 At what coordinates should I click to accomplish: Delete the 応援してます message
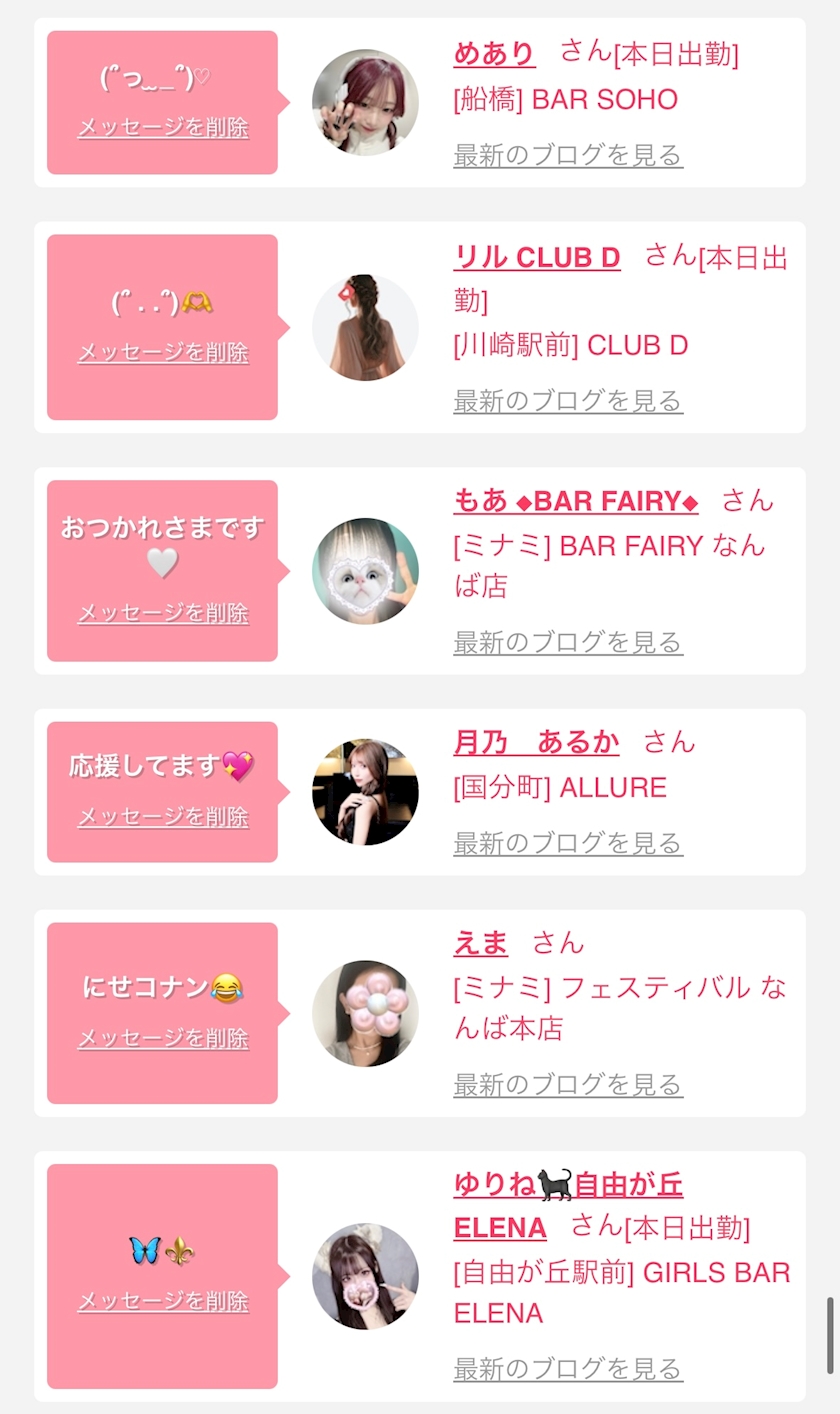163,817
